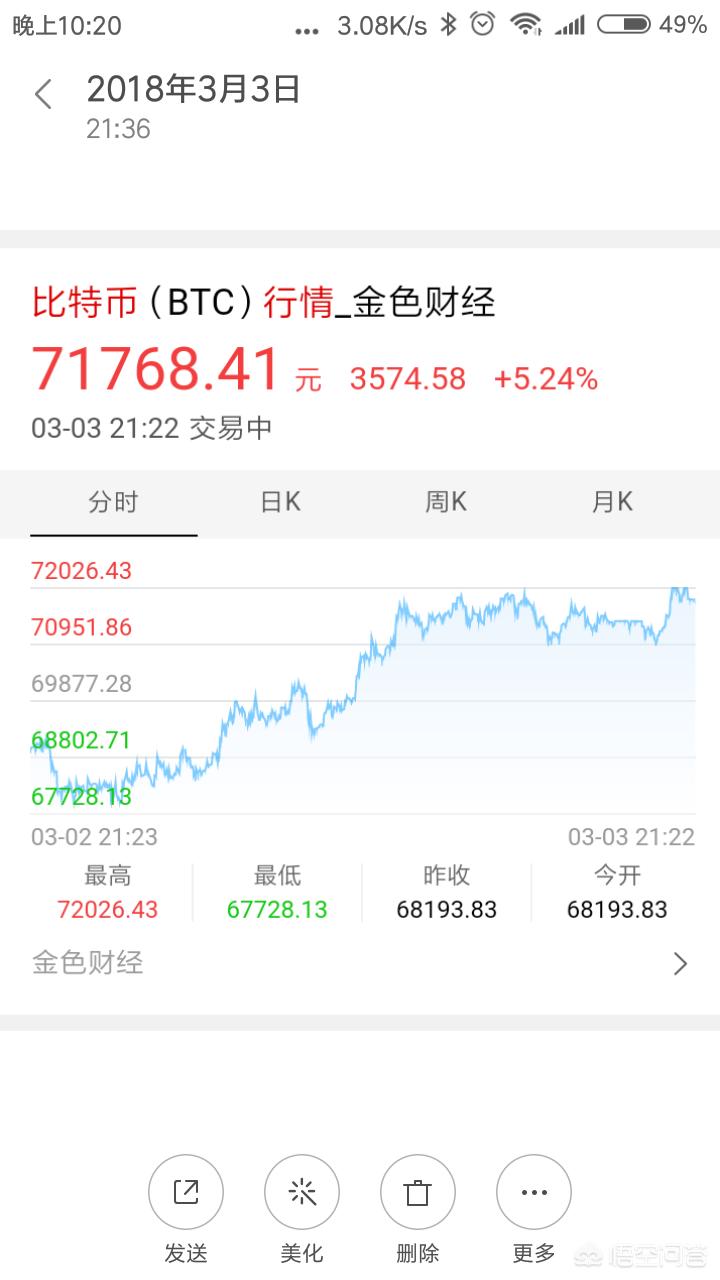Delete this image with 删除

point(418,1193)
